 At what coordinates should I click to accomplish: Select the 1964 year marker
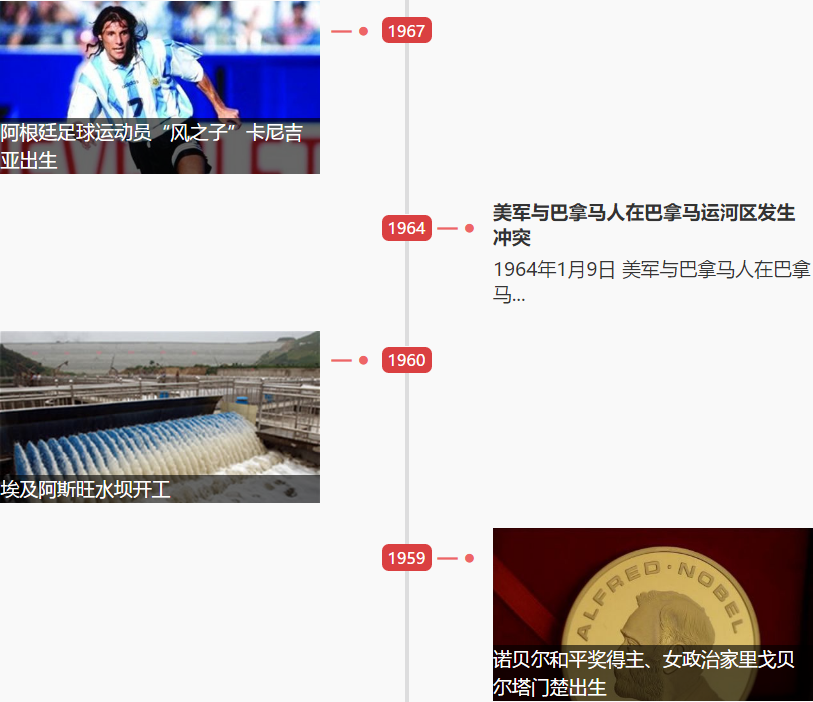[406, 228]
